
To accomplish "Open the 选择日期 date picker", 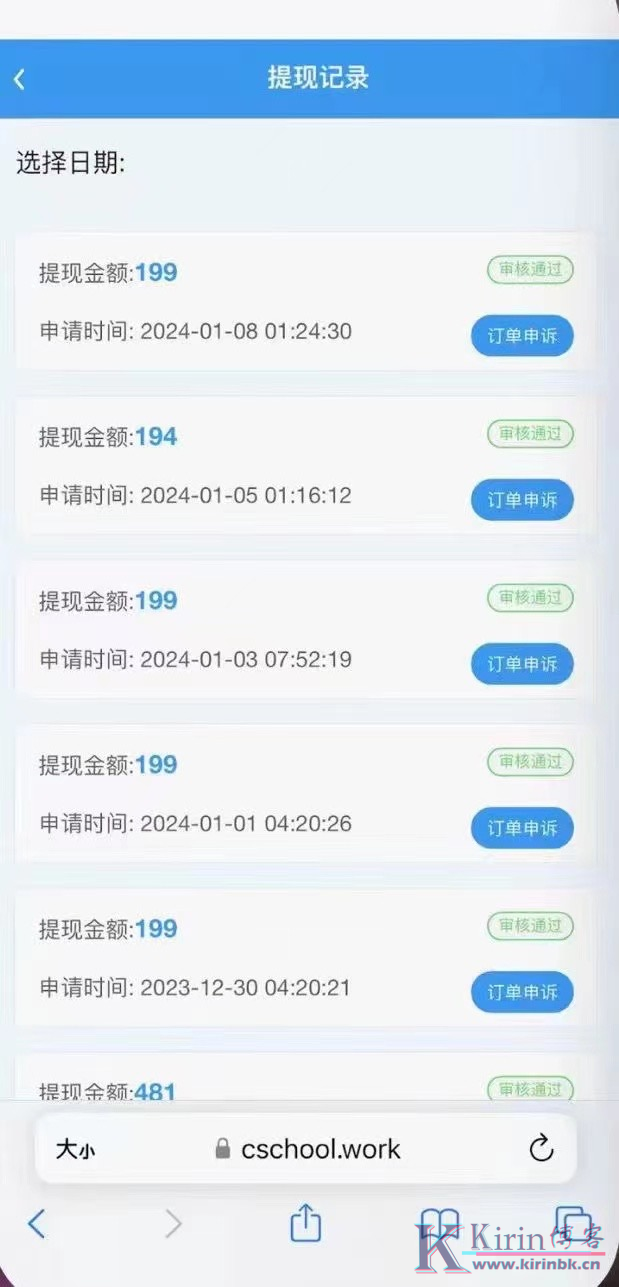I will [x=70, y=164].
